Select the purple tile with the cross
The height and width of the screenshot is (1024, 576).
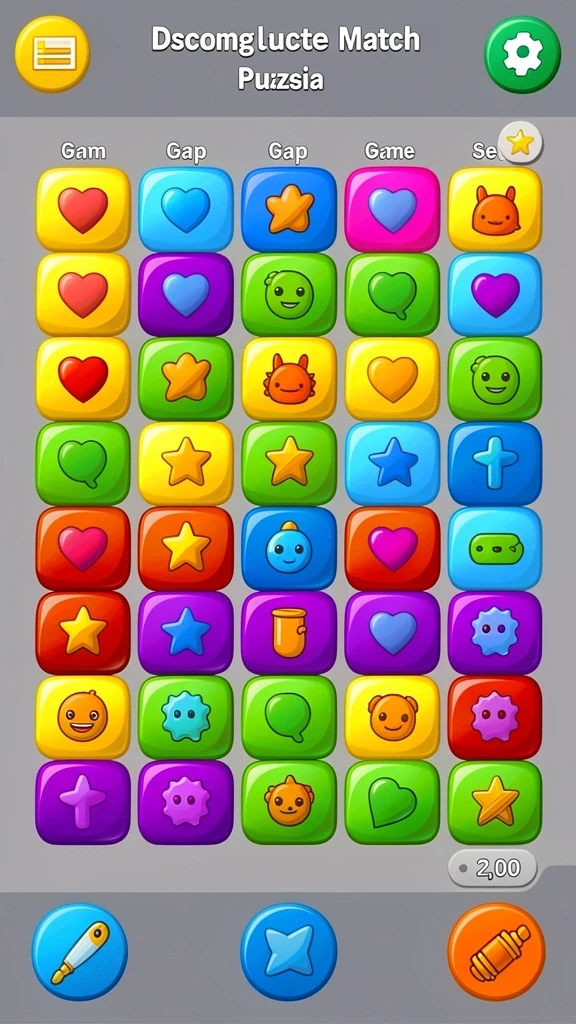(83, 802)
